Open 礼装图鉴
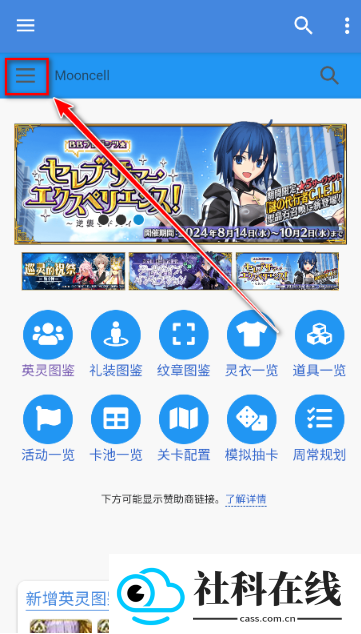 point(116,344)
